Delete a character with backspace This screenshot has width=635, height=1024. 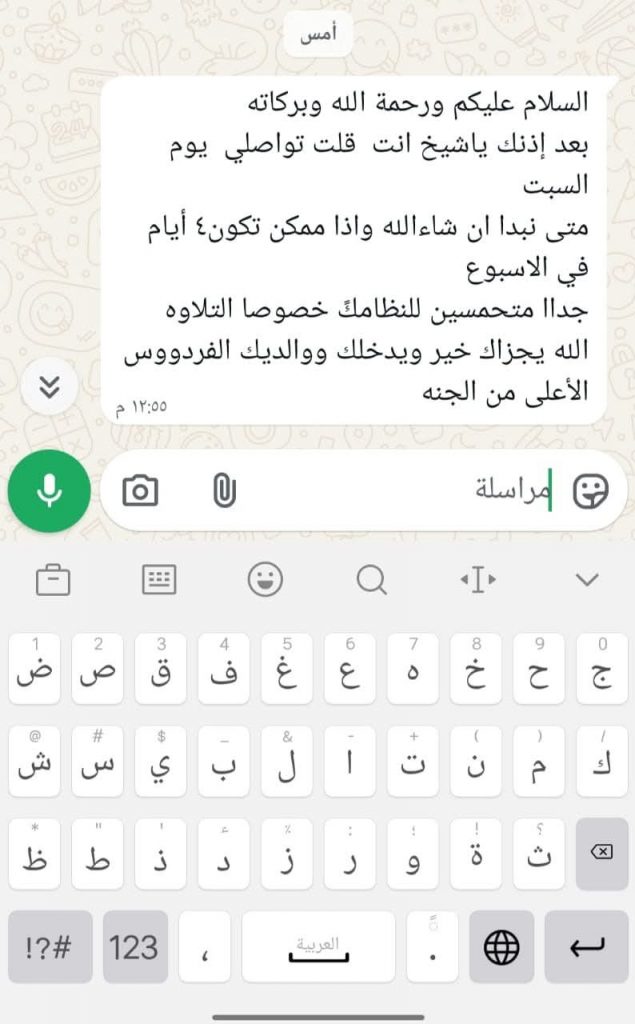click(602, 853)
